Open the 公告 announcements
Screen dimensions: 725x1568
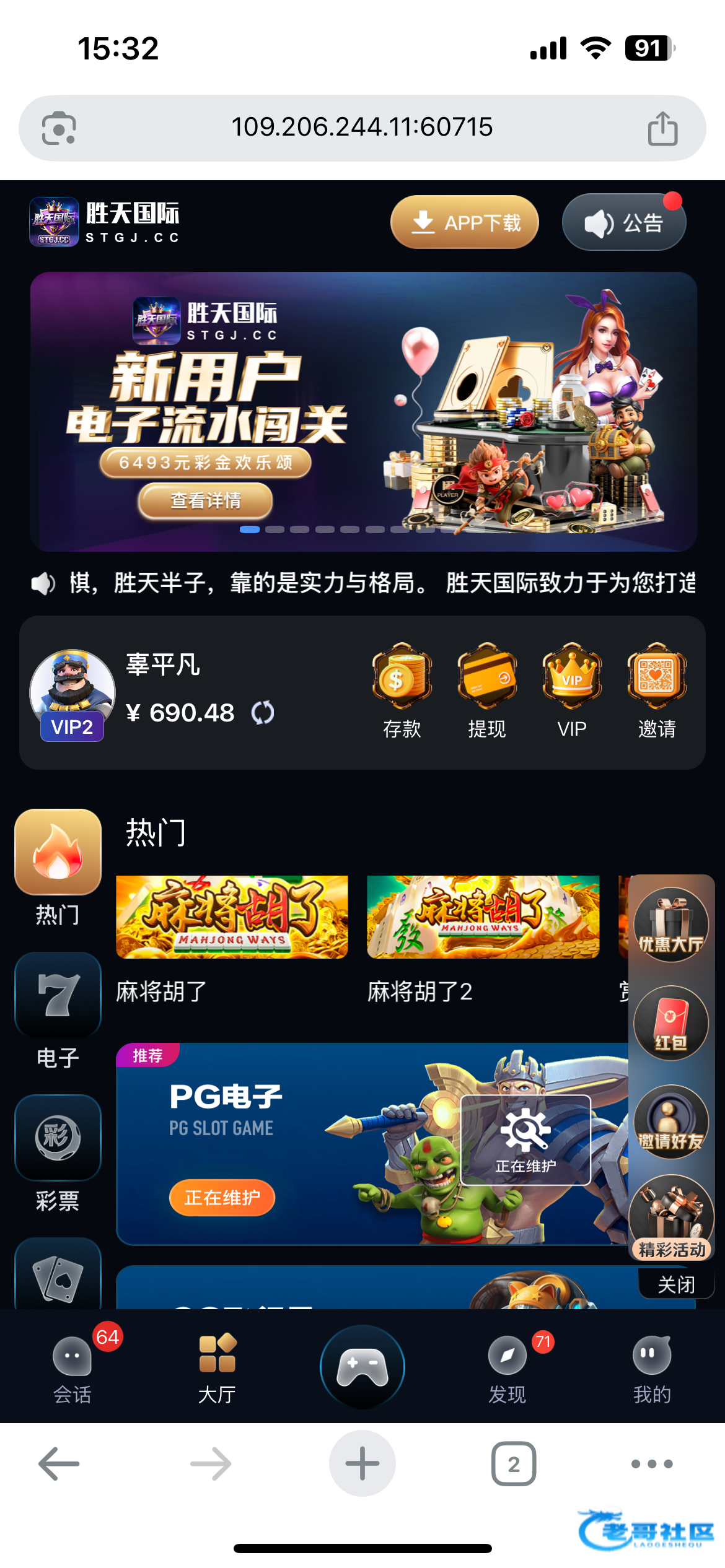(x=623, y=222)
